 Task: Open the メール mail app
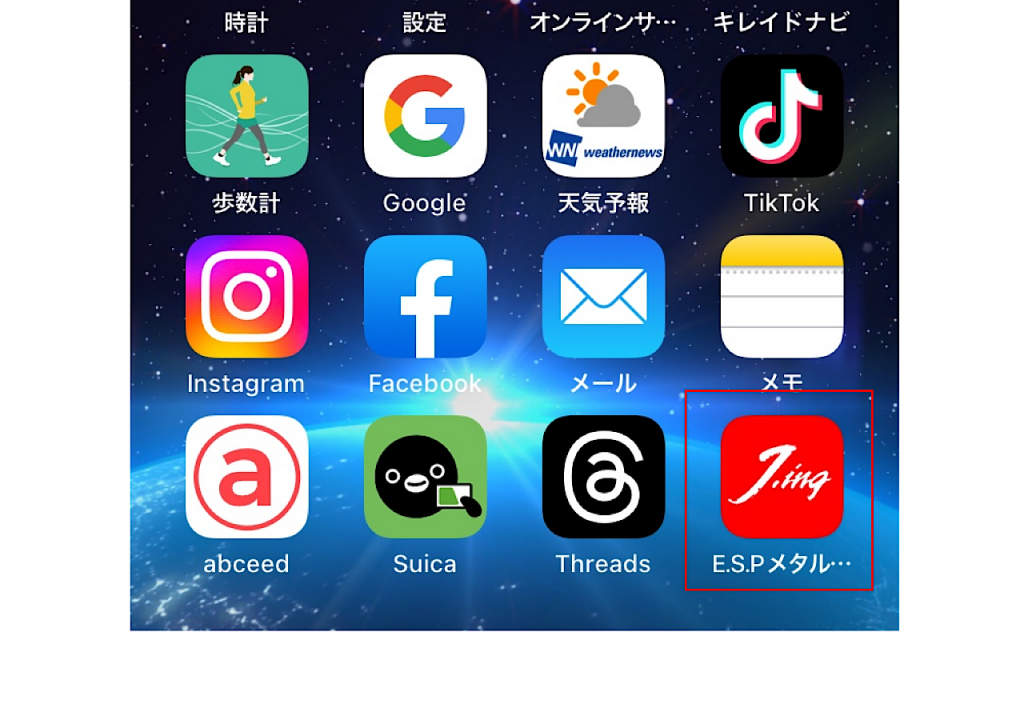(x=603, y=297)
